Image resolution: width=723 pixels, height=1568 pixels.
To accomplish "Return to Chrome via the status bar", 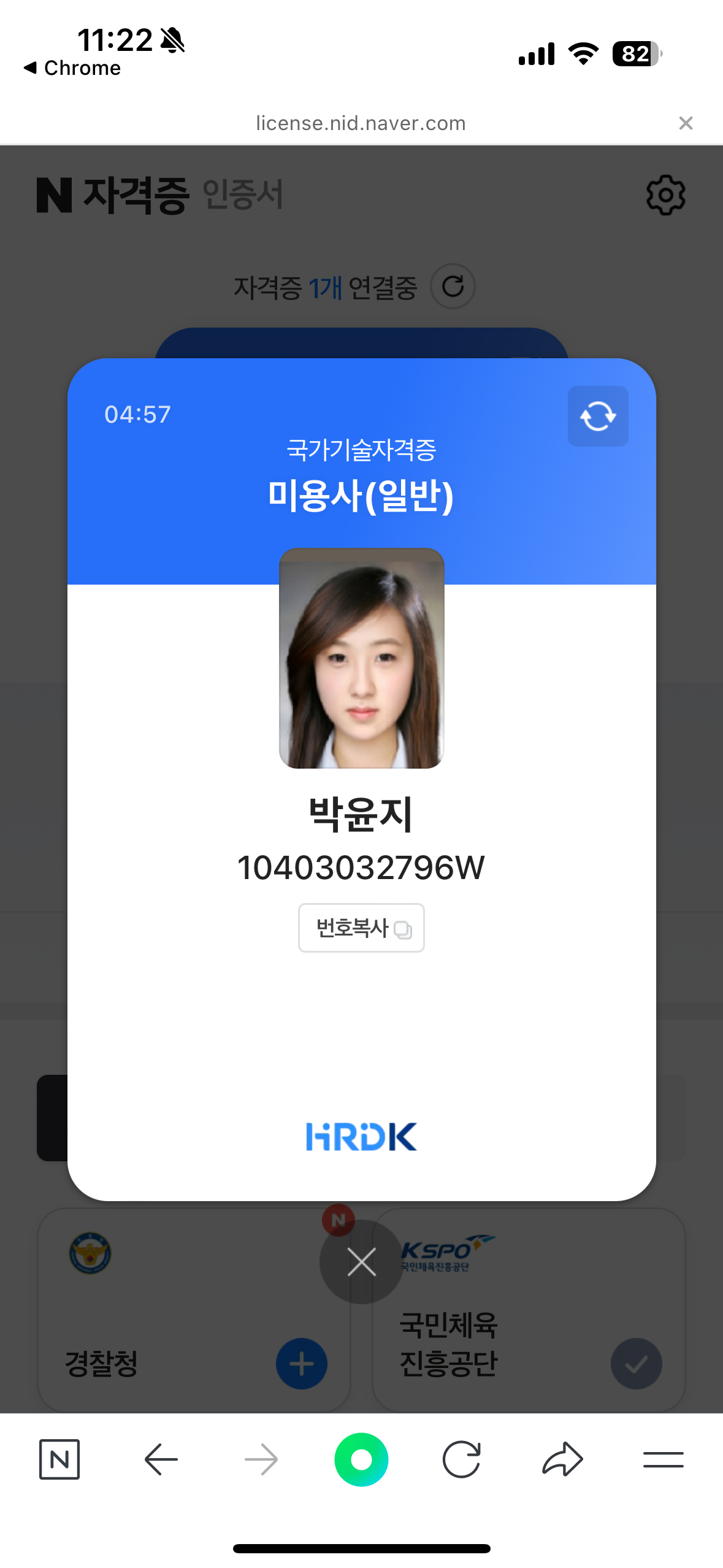I will (72, 68).
